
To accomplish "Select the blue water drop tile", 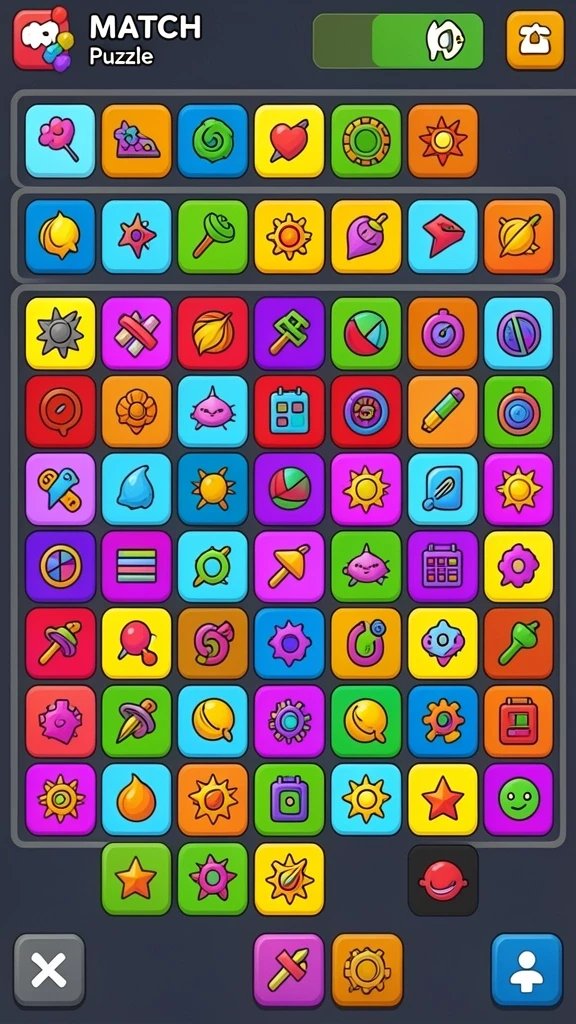I will pyautogui.click(x=136, y=489).
